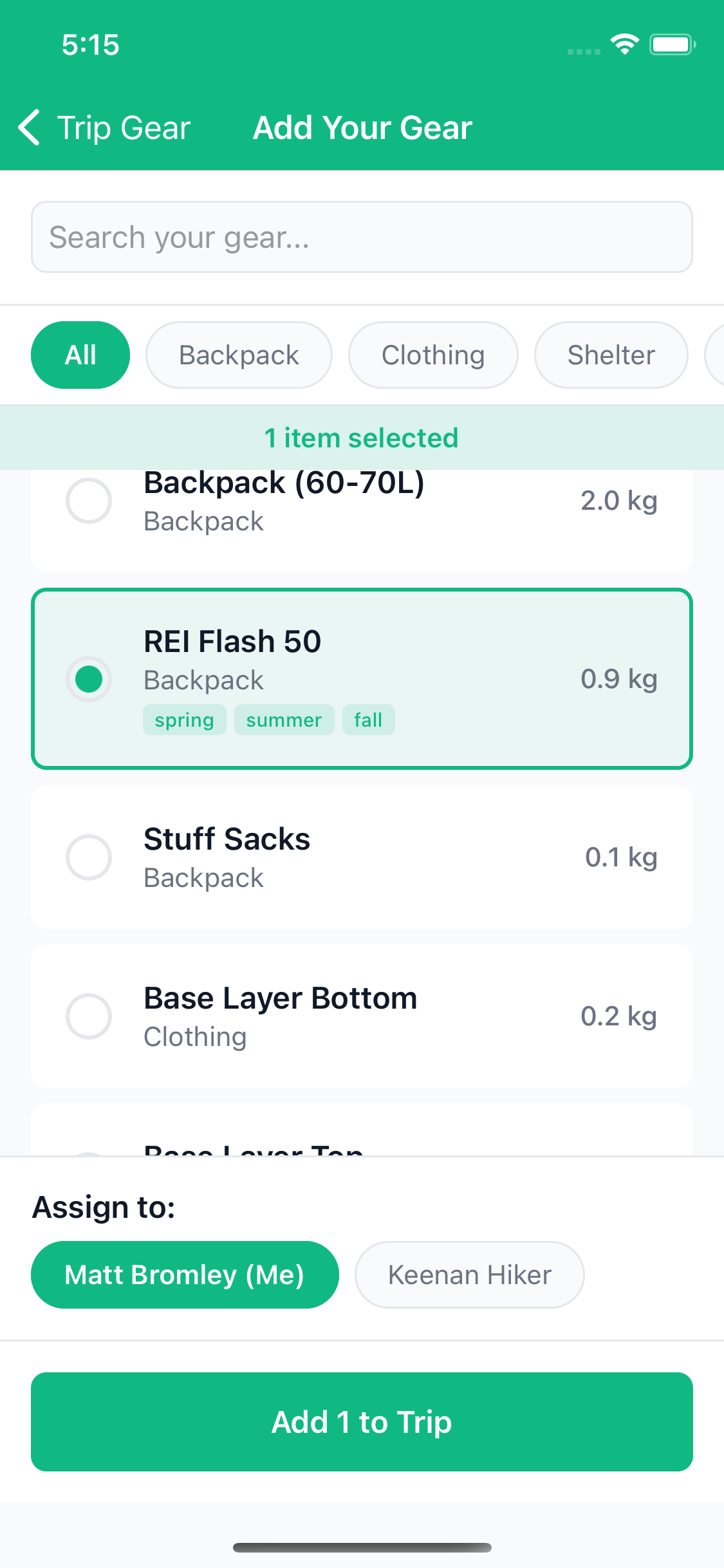Tap the Add 1 to Trip button
Image resolution: width=724 pixels, height=1568 pixels.
pyautogui.click(x=362, y=1421)
